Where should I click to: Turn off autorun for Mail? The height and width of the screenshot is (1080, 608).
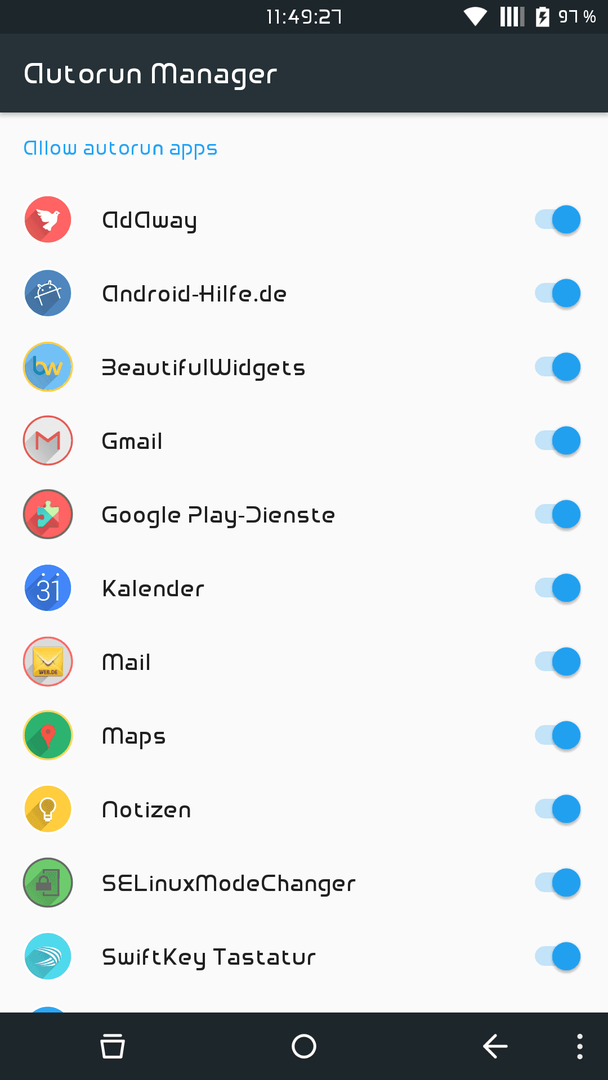click(x=558, y=662)
